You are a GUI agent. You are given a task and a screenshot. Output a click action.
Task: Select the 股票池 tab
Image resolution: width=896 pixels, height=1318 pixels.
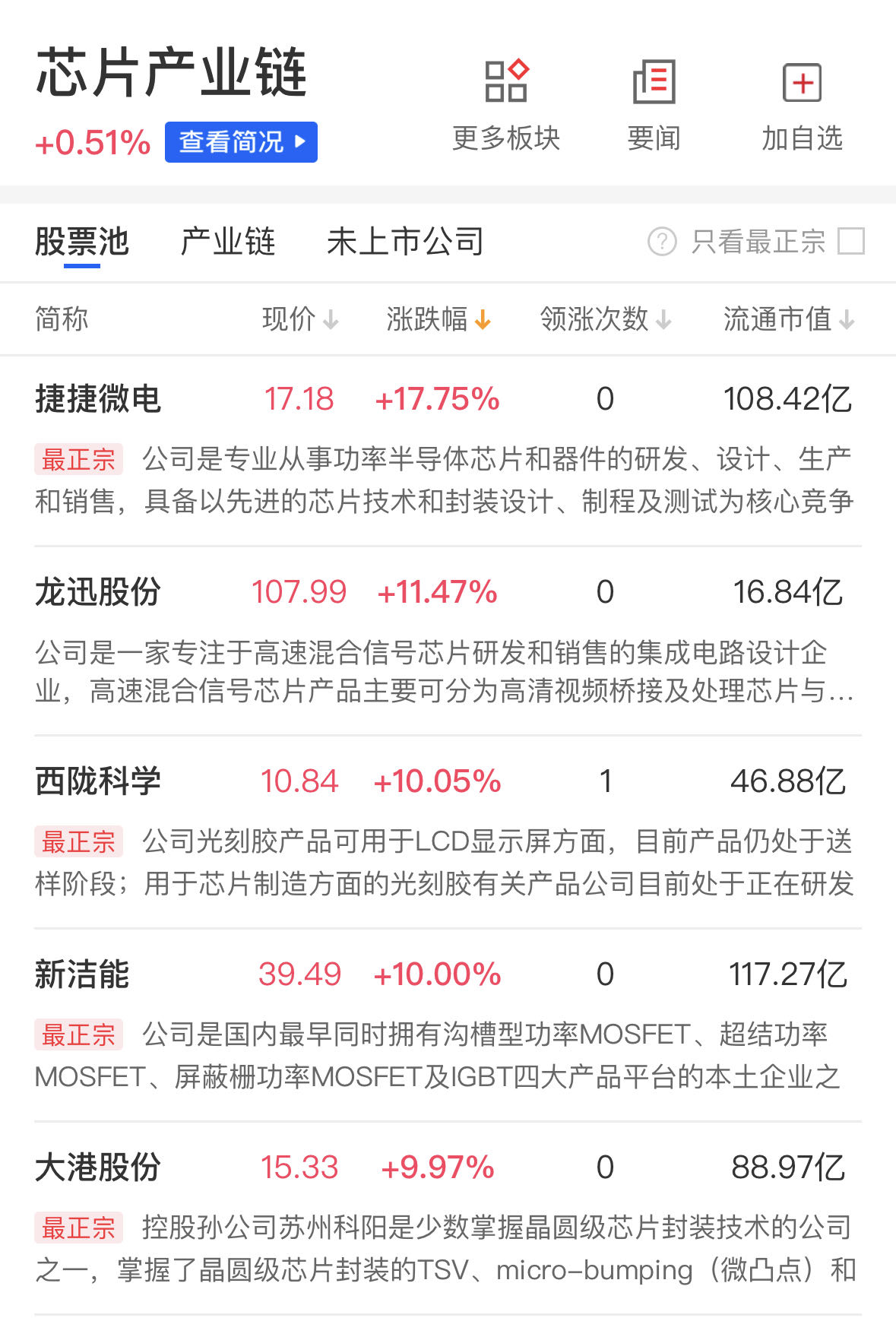click(x=82, y=242)
